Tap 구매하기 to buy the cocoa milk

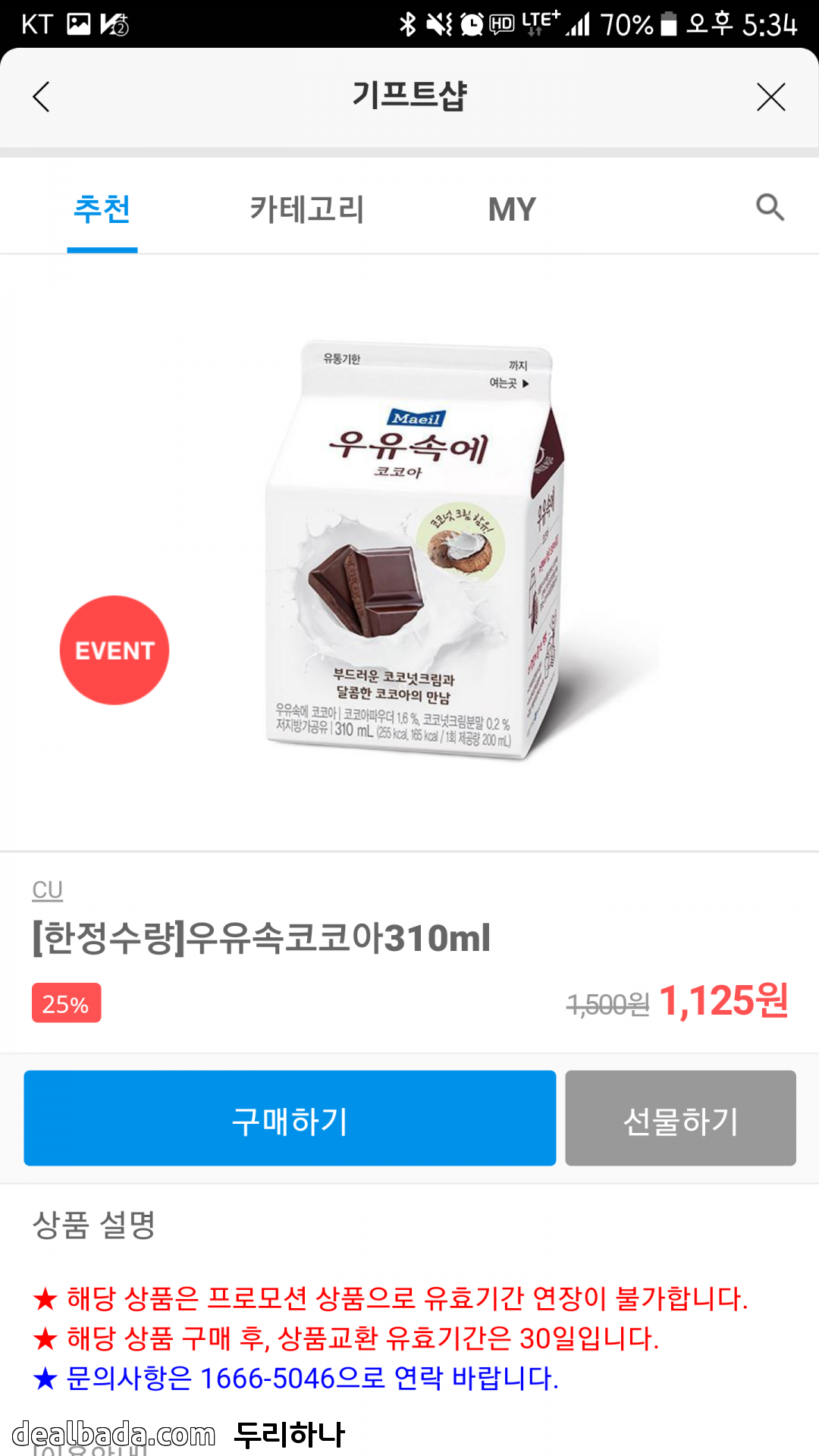click(x=290, y=1119)
